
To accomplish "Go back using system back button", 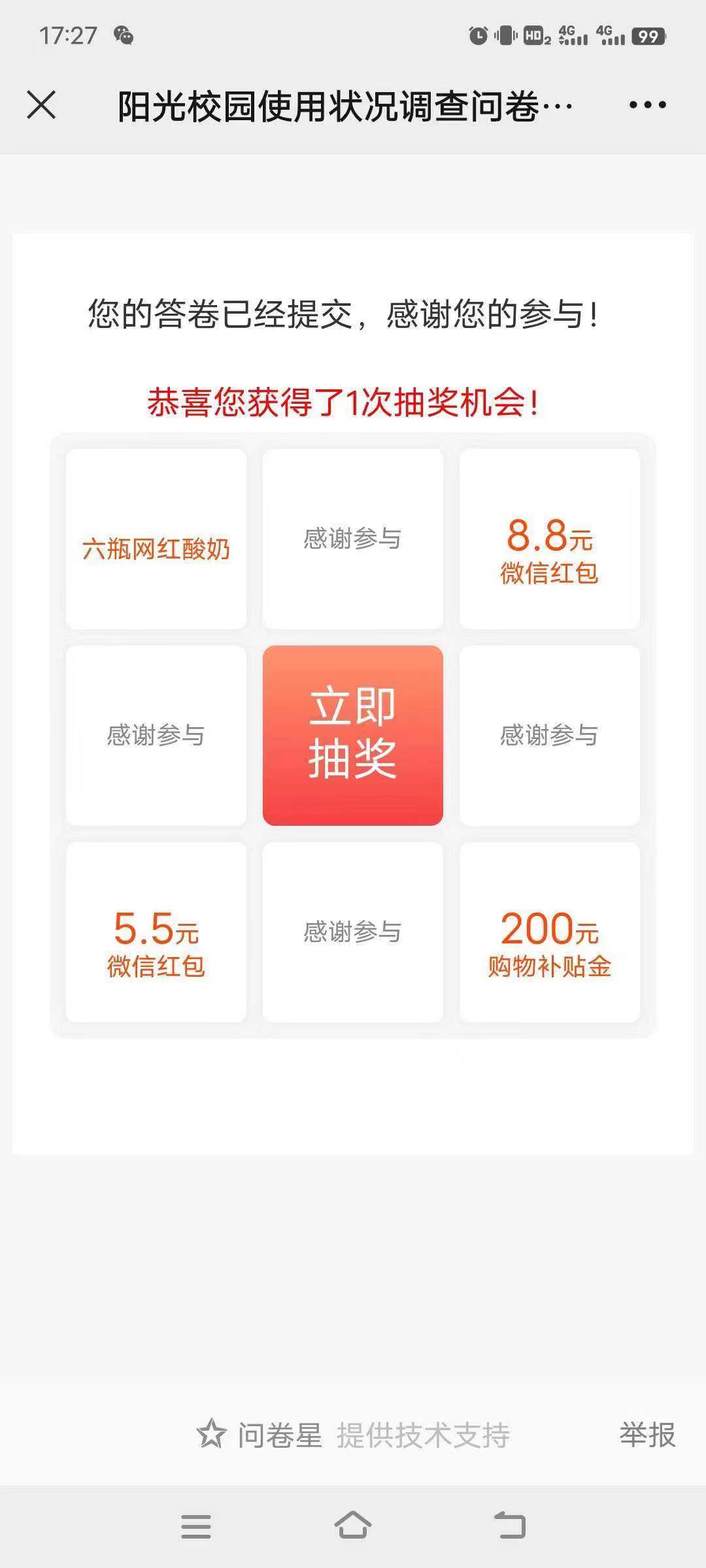I will point(510,1526).
